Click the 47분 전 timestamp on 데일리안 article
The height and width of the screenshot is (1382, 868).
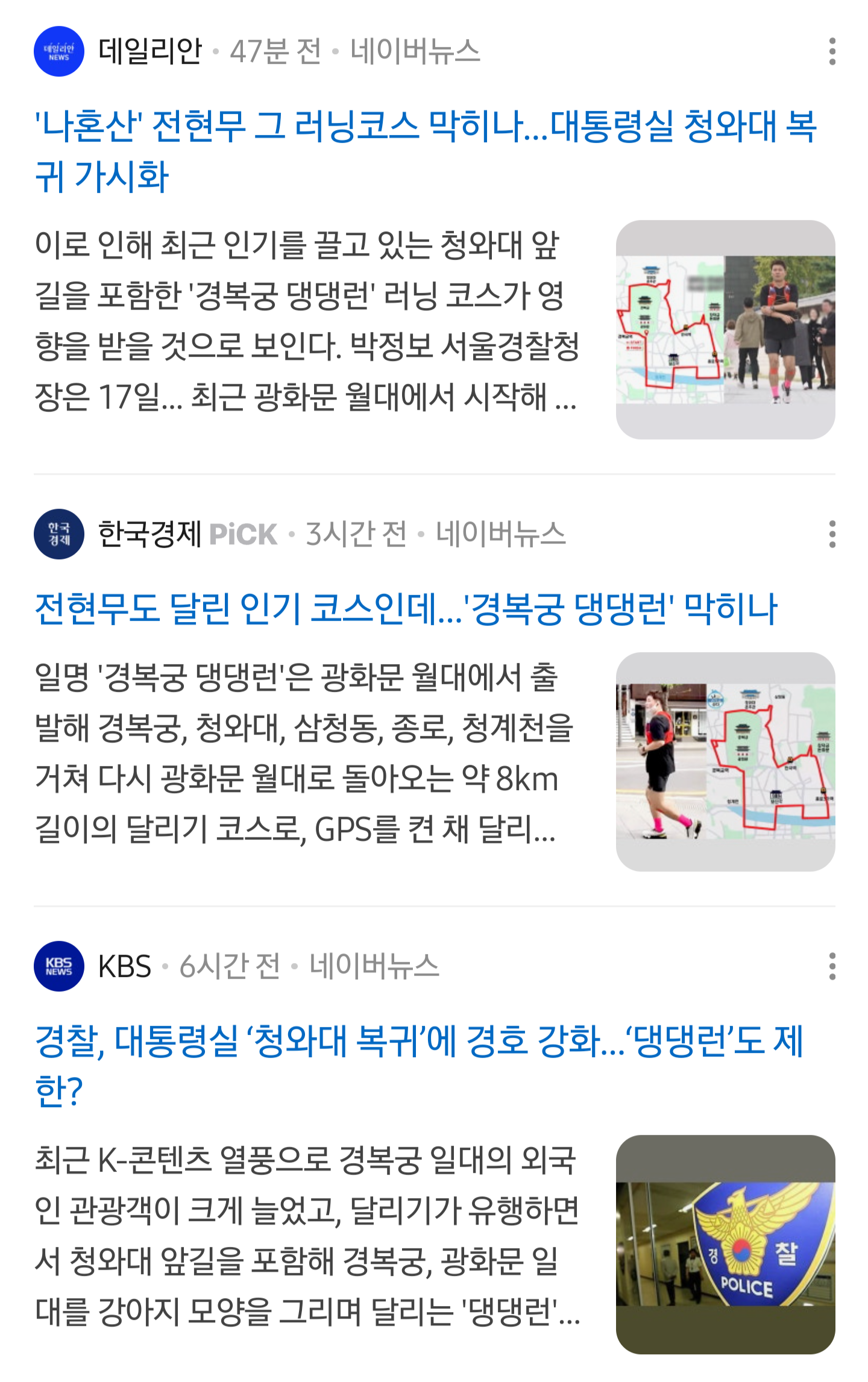pyautogui.click(x=274, y=51)
